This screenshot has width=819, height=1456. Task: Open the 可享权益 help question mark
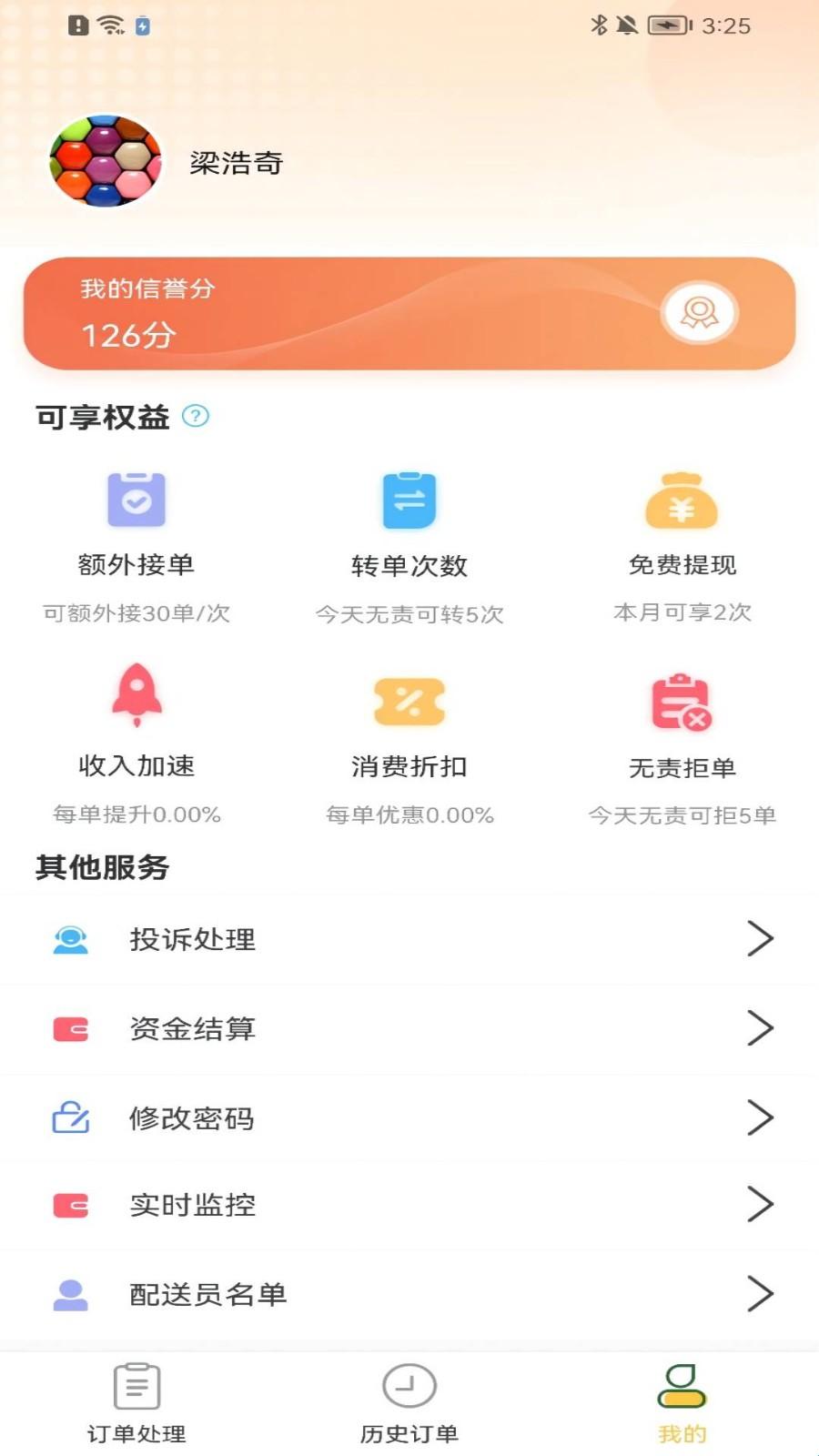pos(196,416)
